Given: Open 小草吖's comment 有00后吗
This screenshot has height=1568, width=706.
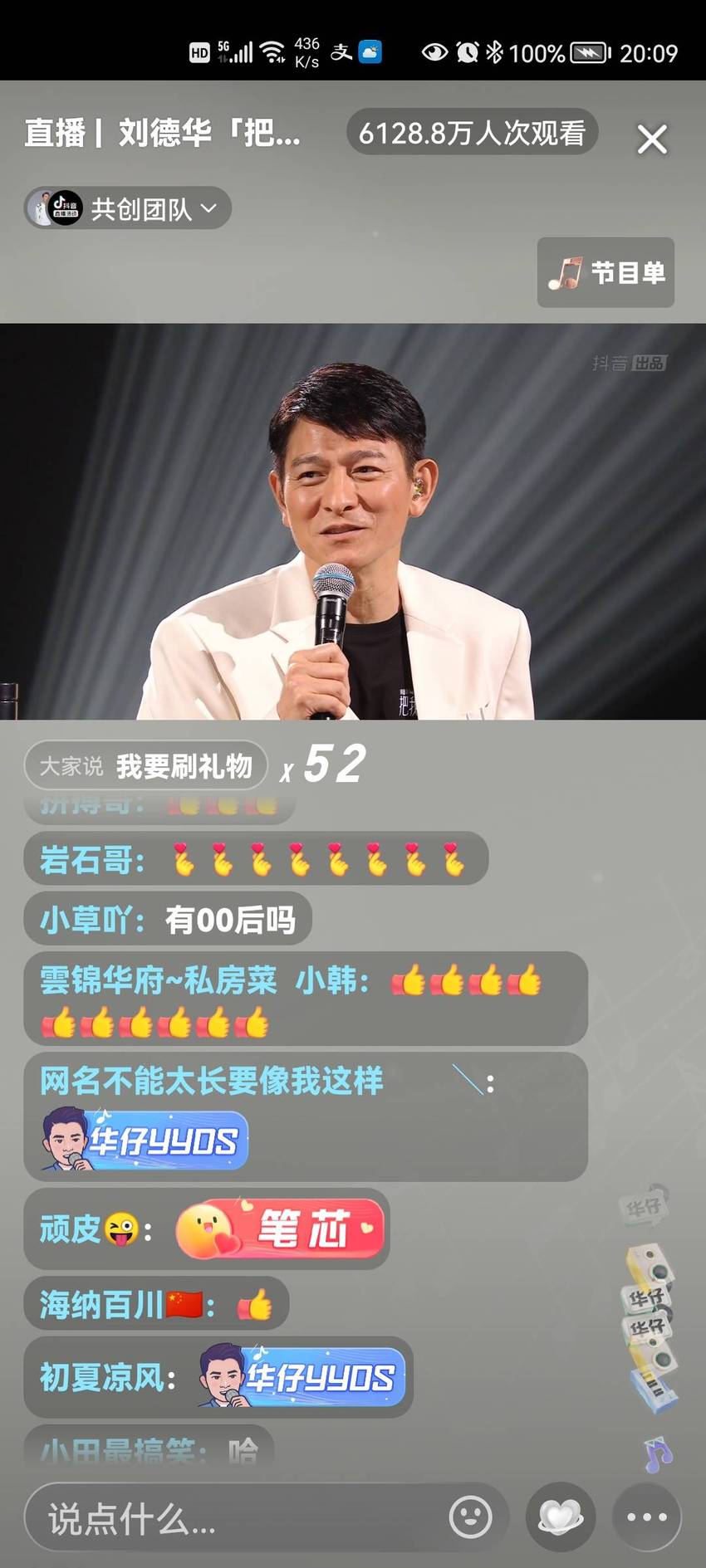Looking at the screenshot, I should [x=168, y=920].
